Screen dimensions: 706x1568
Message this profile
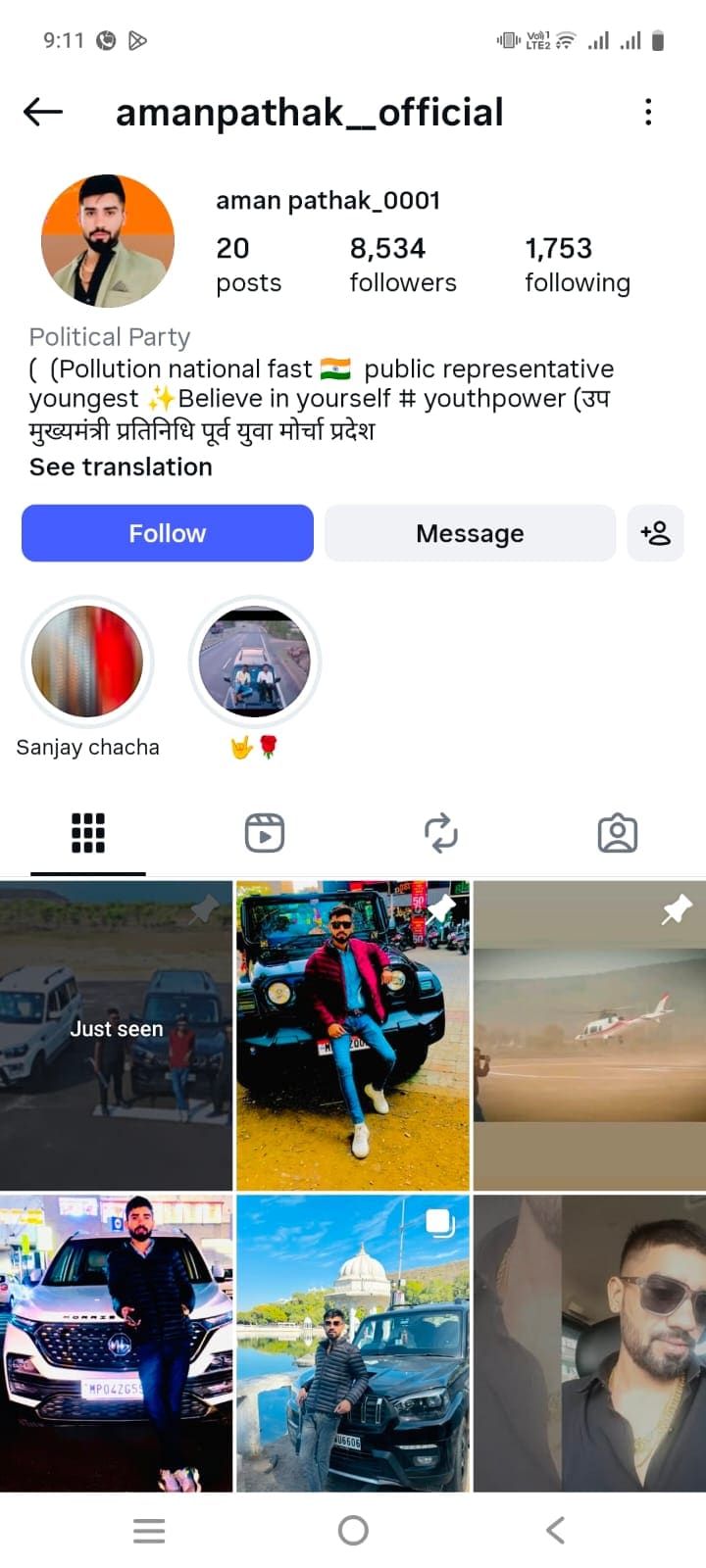470,533
